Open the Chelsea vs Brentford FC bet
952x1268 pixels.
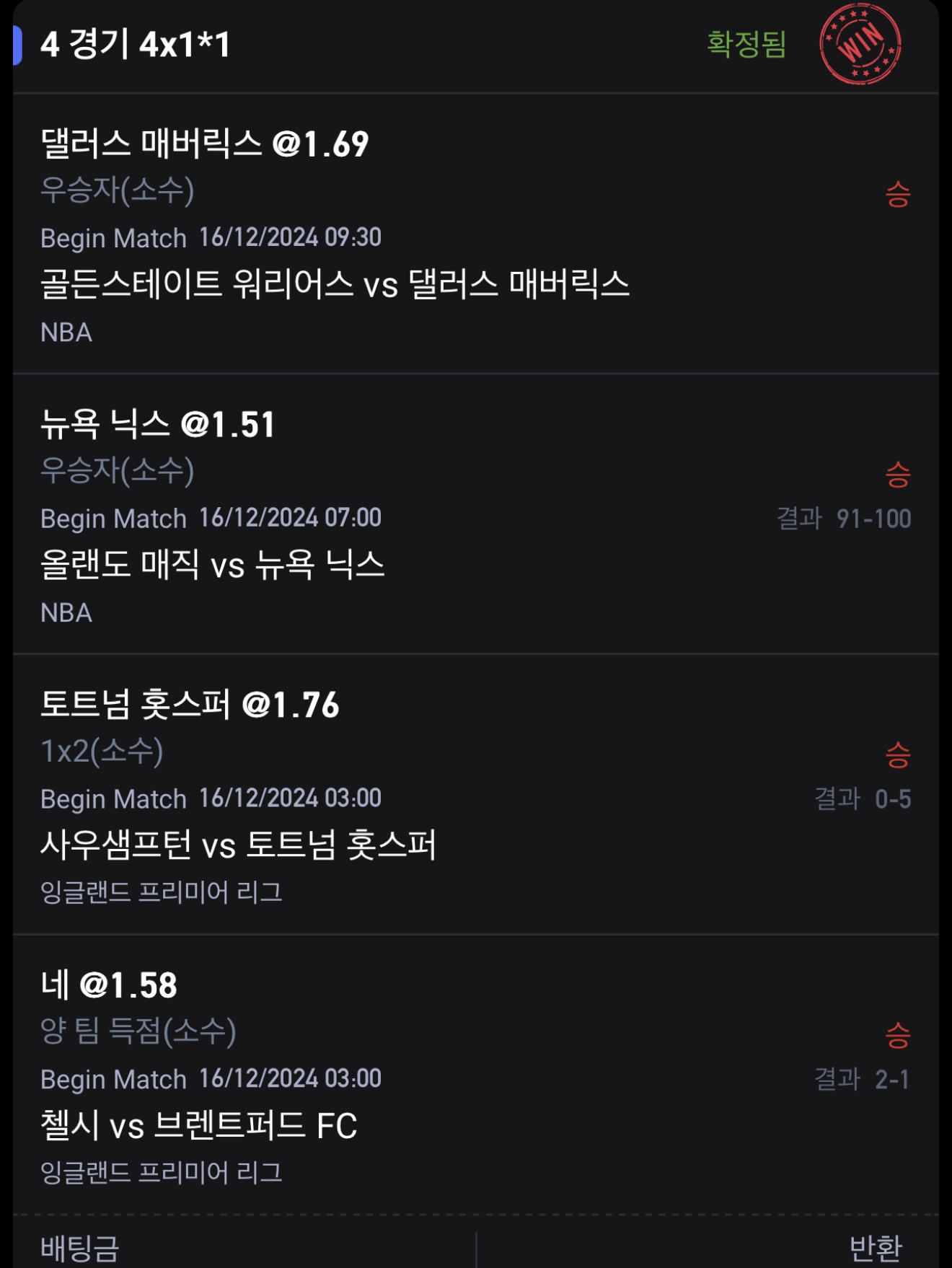[198, 1125]
